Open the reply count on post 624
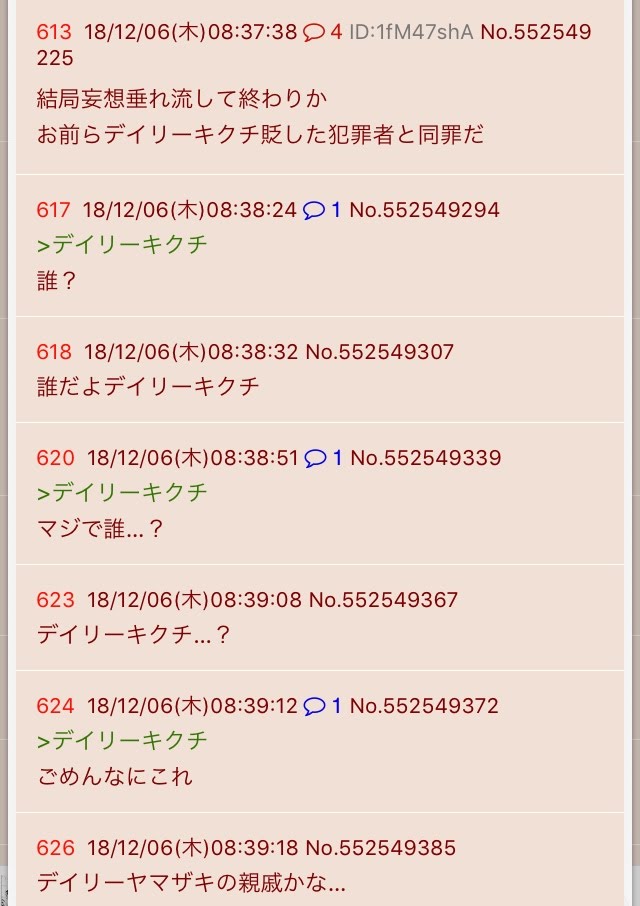Screen dimensions: 640x906 click(x=322, y=706)
